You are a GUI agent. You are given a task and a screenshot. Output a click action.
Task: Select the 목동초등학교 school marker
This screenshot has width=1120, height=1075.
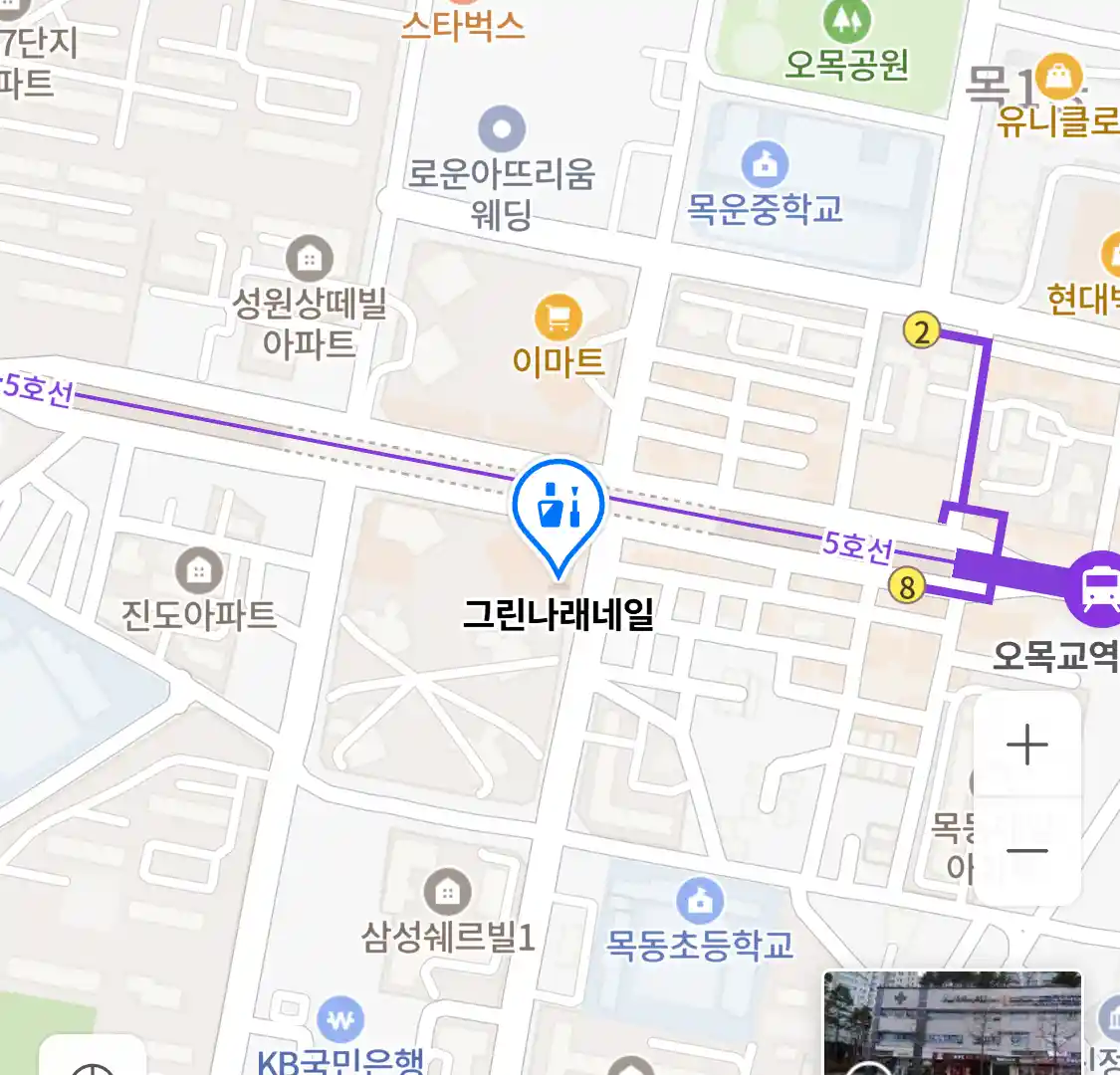point(700,901)
